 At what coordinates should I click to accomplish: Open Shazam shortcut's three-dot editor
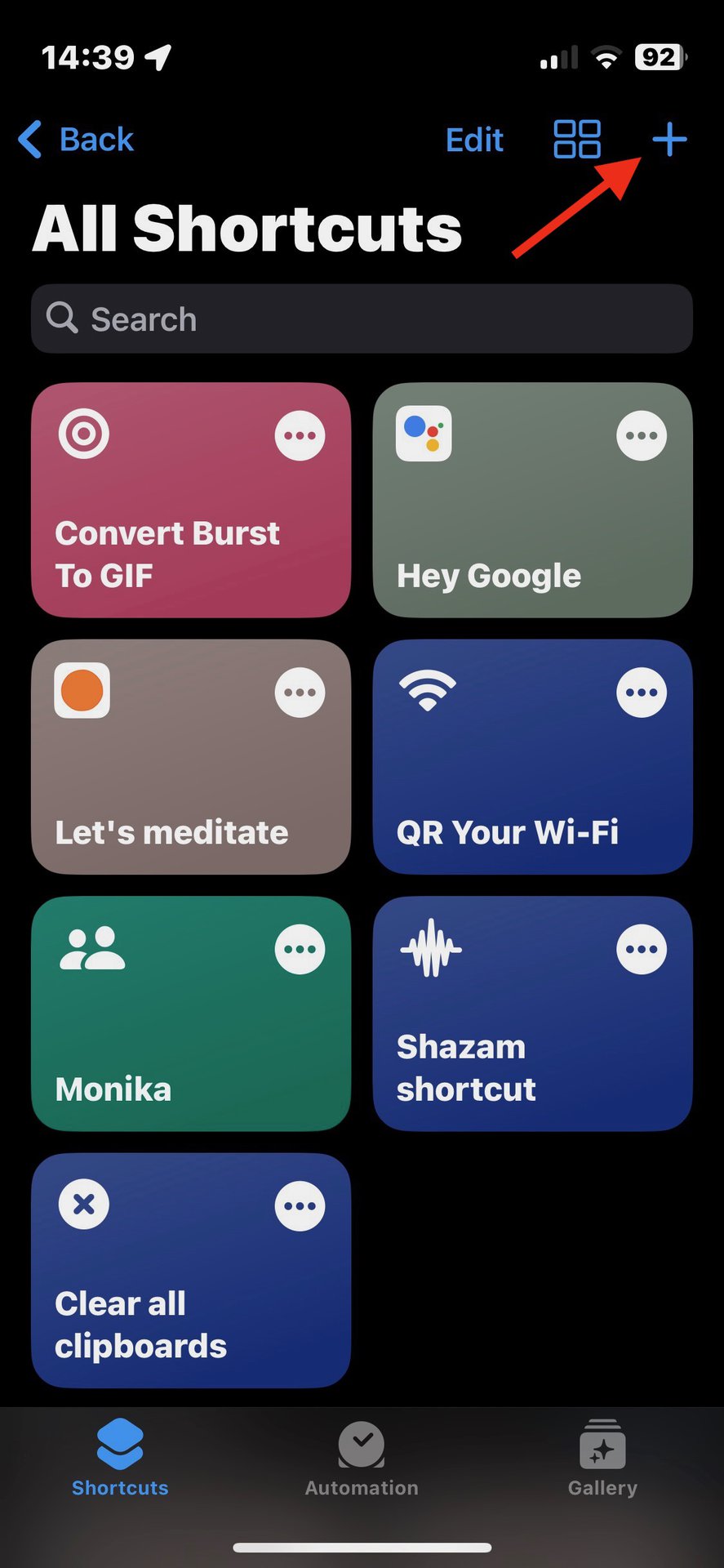[x=641, y=949]
